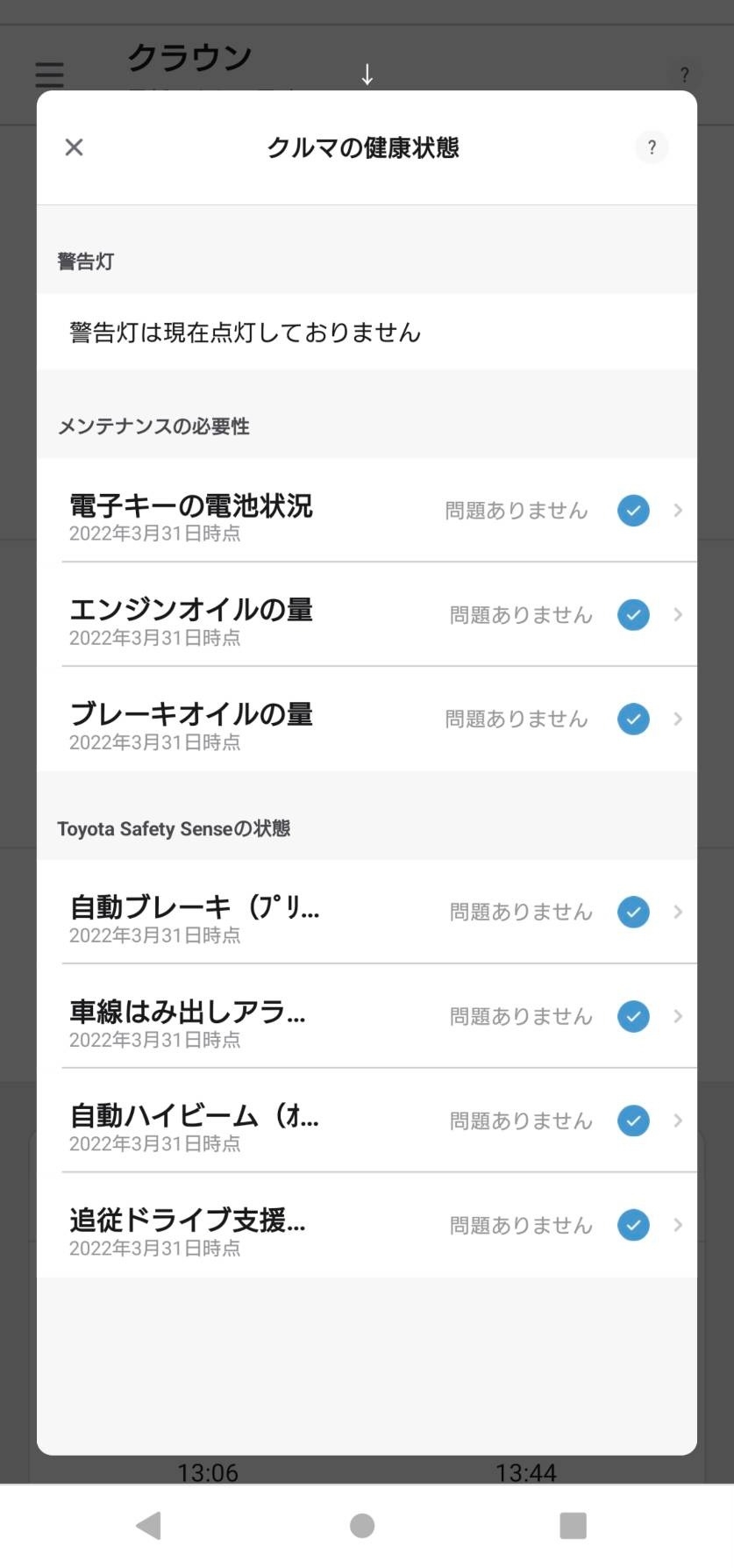Open 追従ドライブ支援 status row
734x1568 pixels.
pos(367,1226)
